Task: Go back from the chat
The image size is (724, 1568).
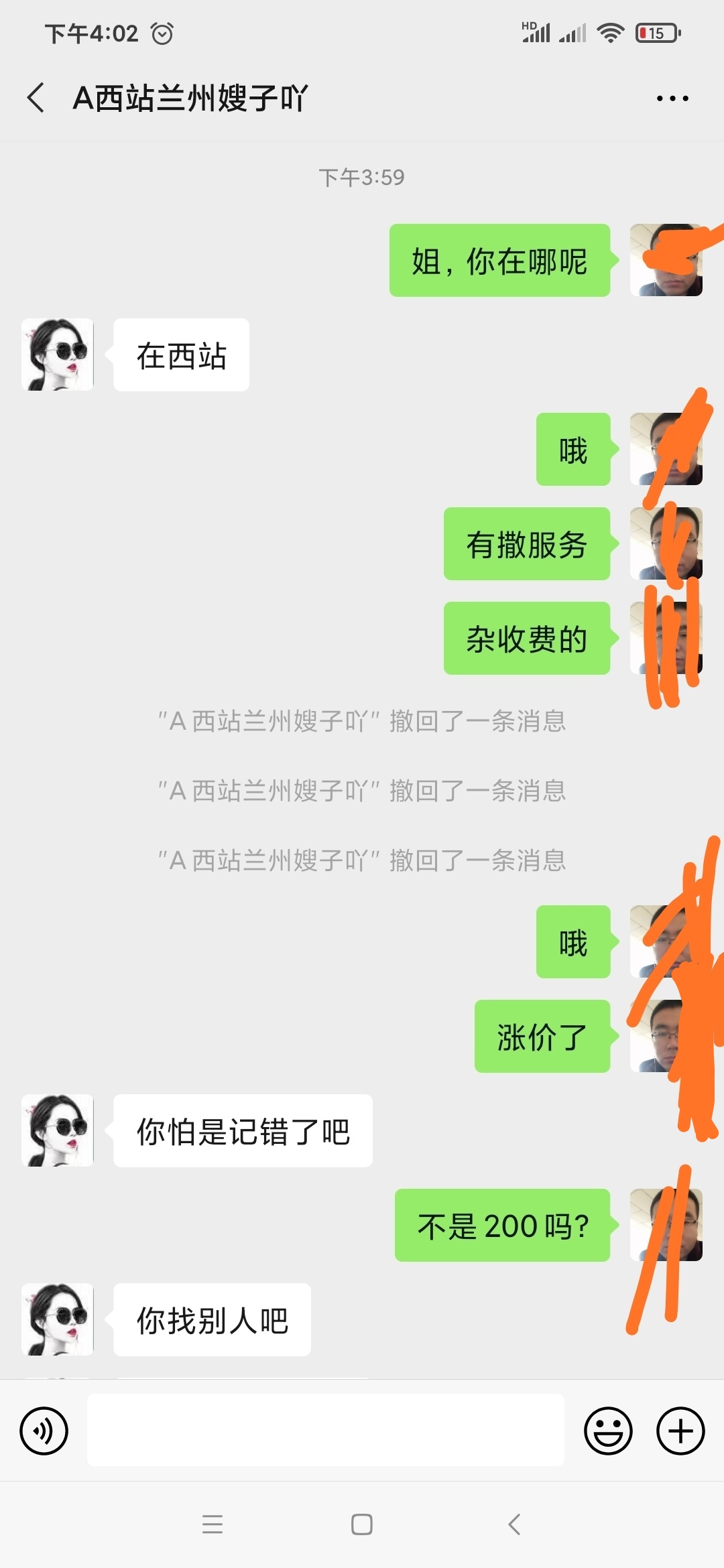Action: tap(36, 98)
